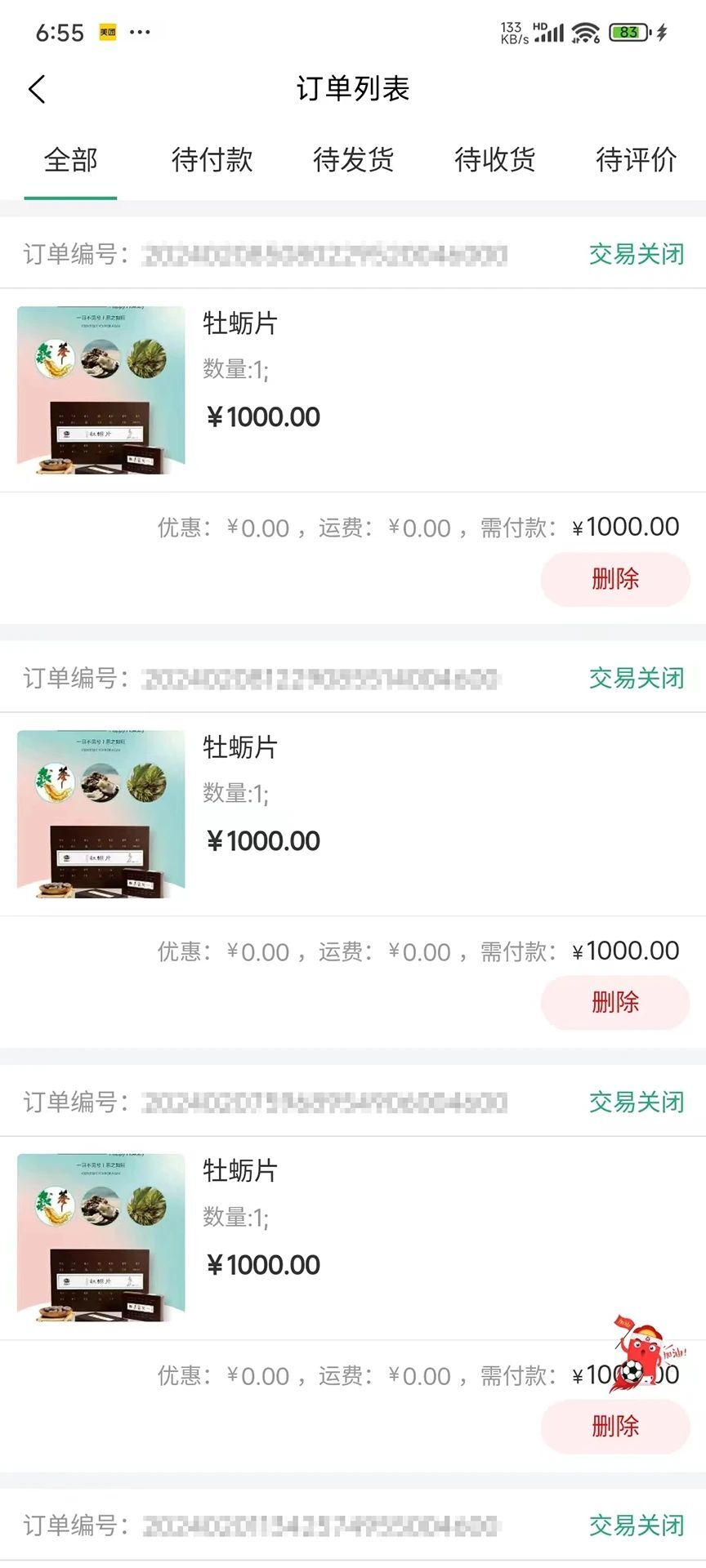Open the 待发货 tab
The width and height of the screenshot is (706, 1568).
tap(353, 160)
